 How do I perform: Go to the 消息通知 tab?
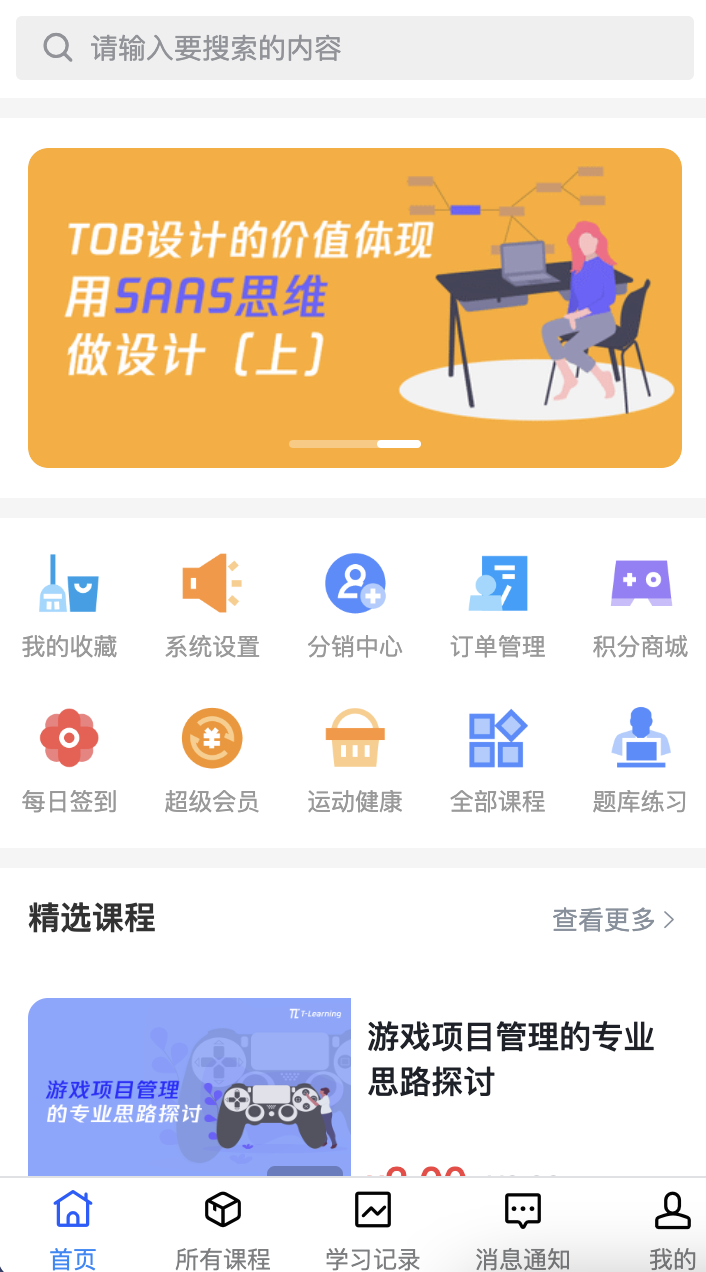[522, 1228]
